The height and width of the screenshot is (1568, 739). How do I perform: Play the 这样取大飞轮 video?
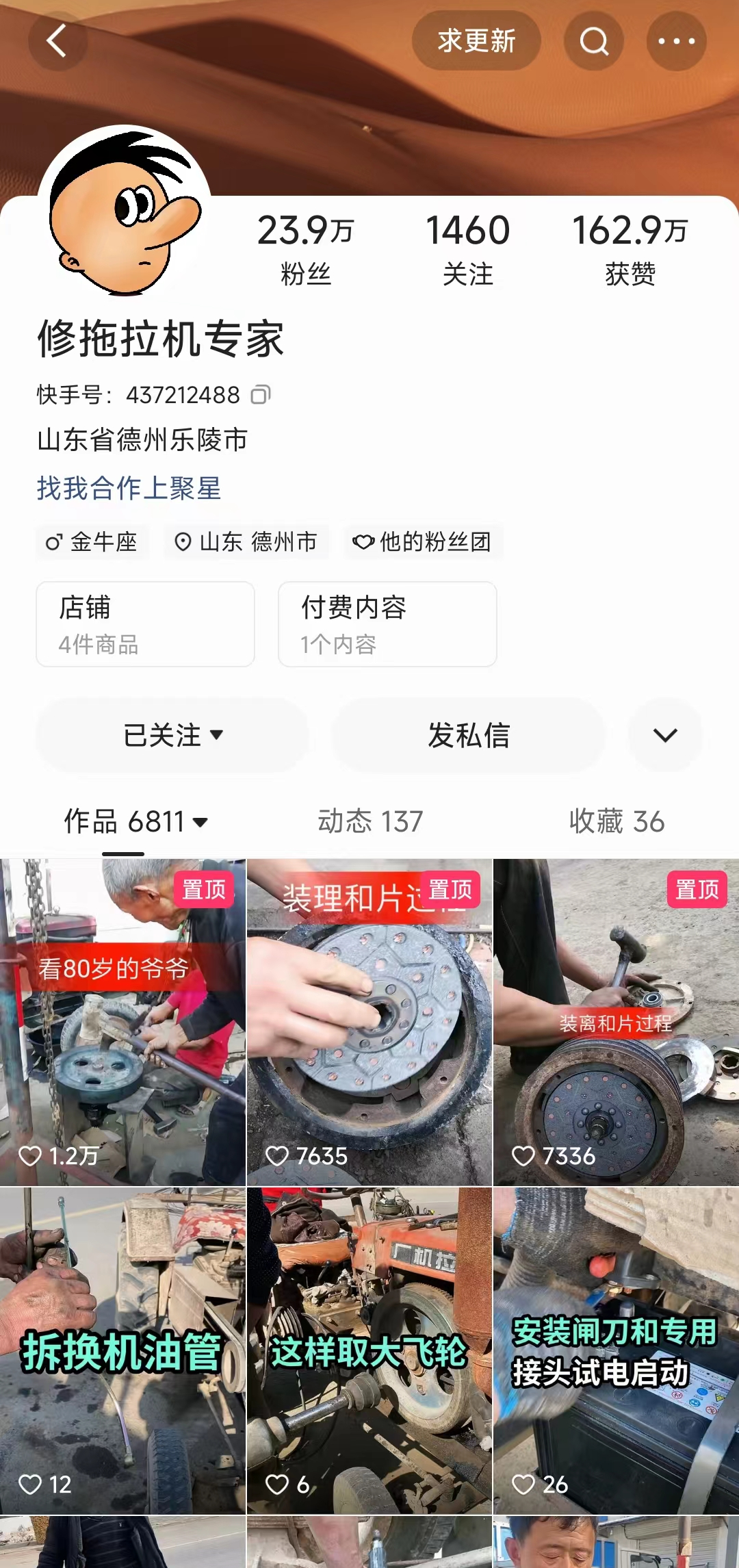tap(369, 1352)
